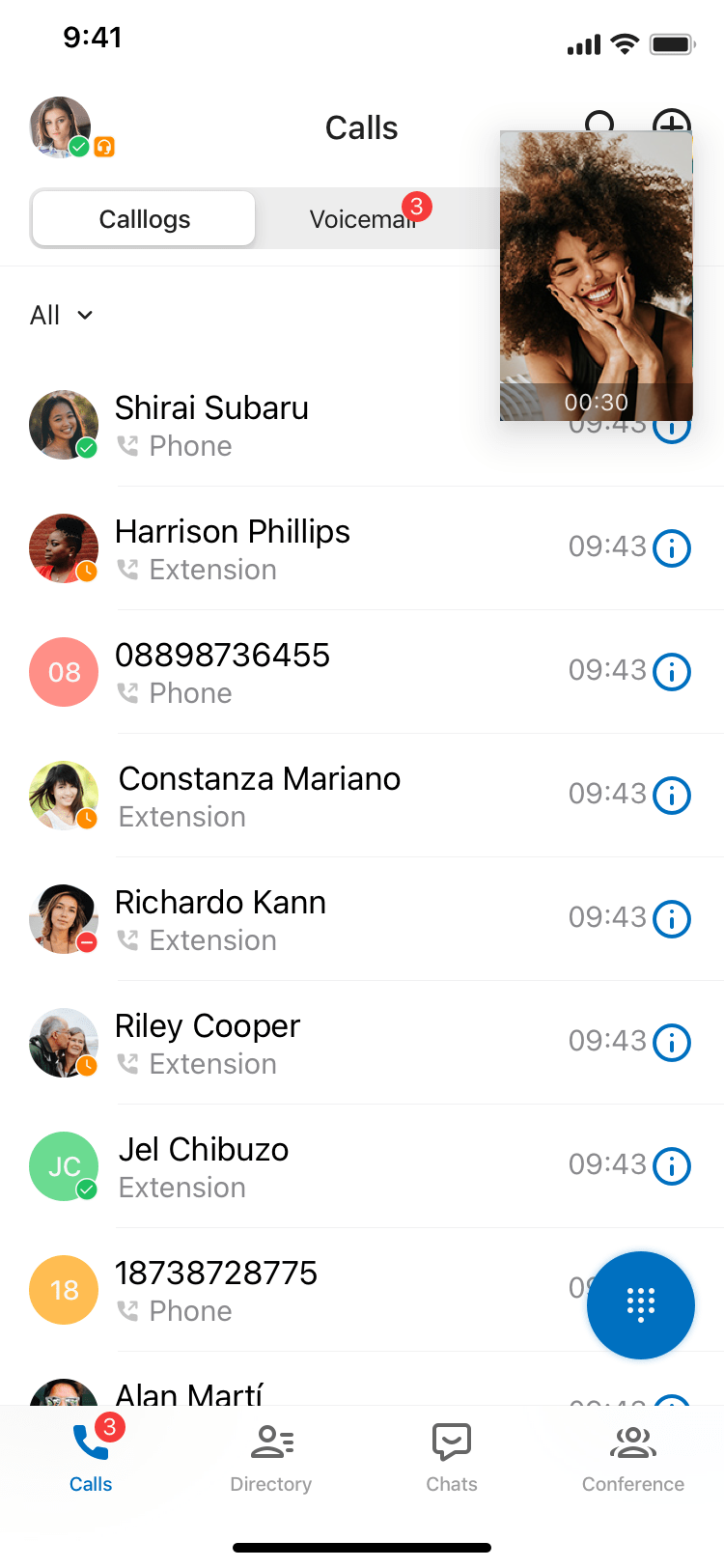The height and width of the screenshot is (1568, 724).
Task: View info for Harrison Phillips call
Action: [672, 548]
